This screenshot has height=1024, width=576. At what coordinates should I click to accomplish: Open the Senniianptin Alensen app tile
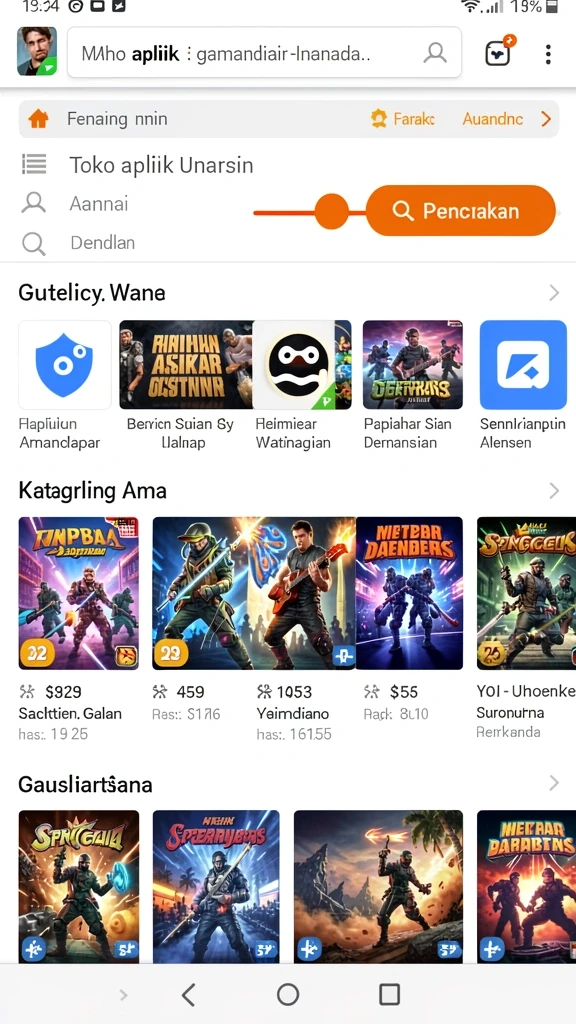(x=523, y=385)
